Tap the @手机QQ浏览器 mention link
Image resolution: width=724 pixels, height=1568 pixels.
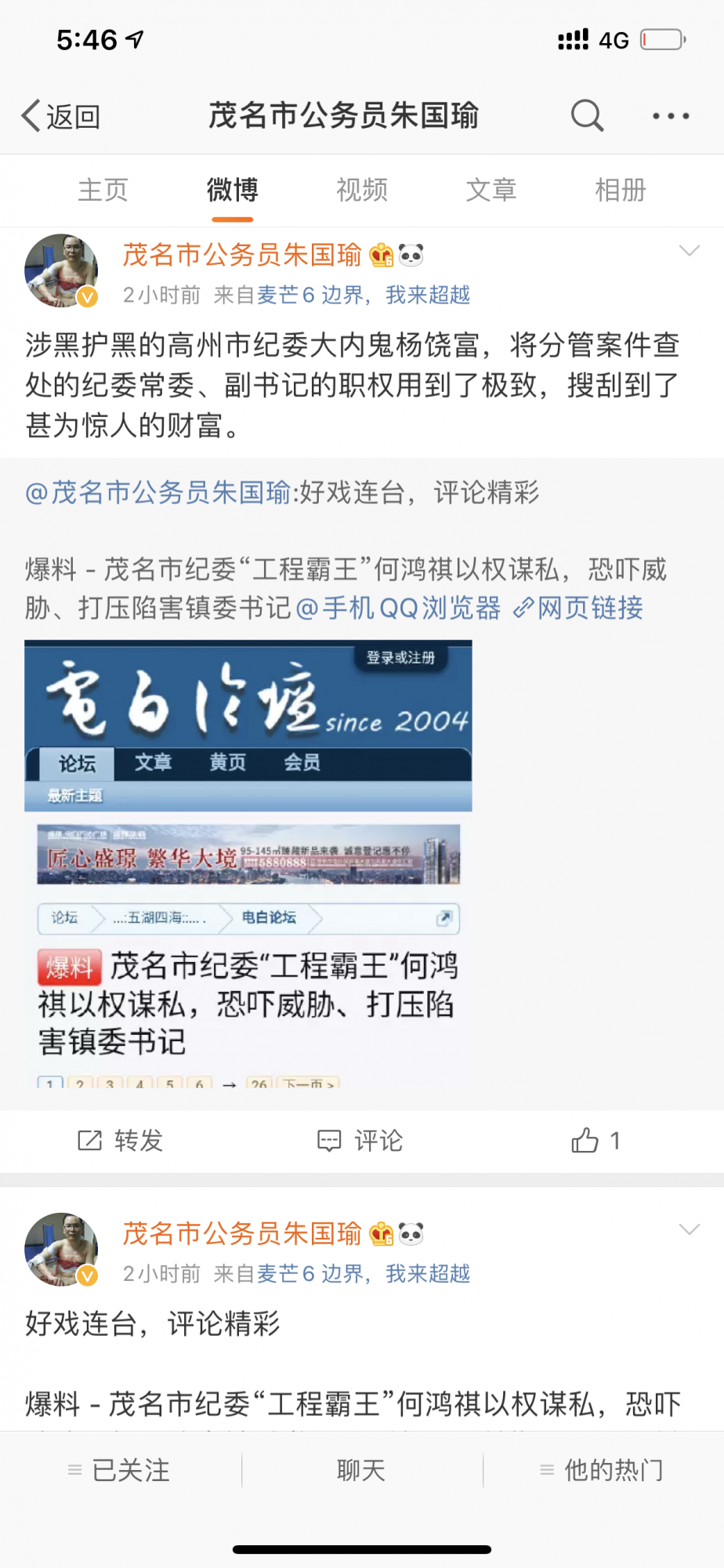pyautogui.click(x=398, y=608)
